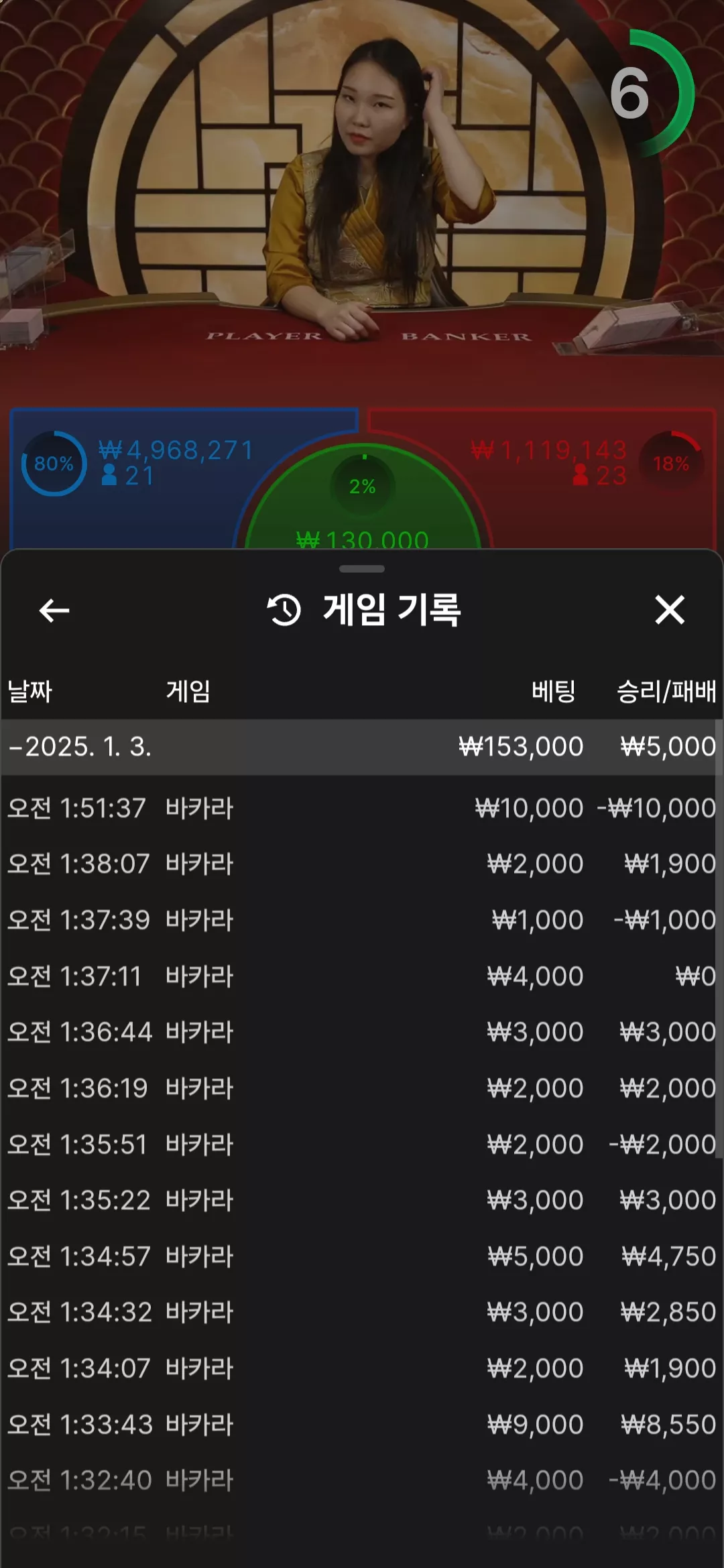Close the game history panel

click(670, 610)
